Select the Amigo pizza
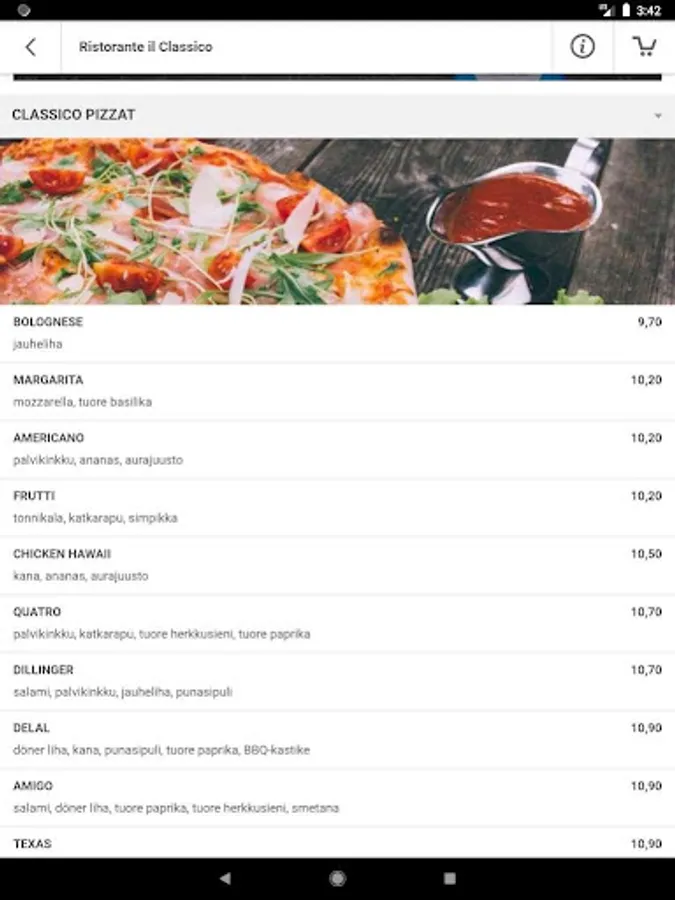This screenshot has width=675, height=900. pos(337,797)
